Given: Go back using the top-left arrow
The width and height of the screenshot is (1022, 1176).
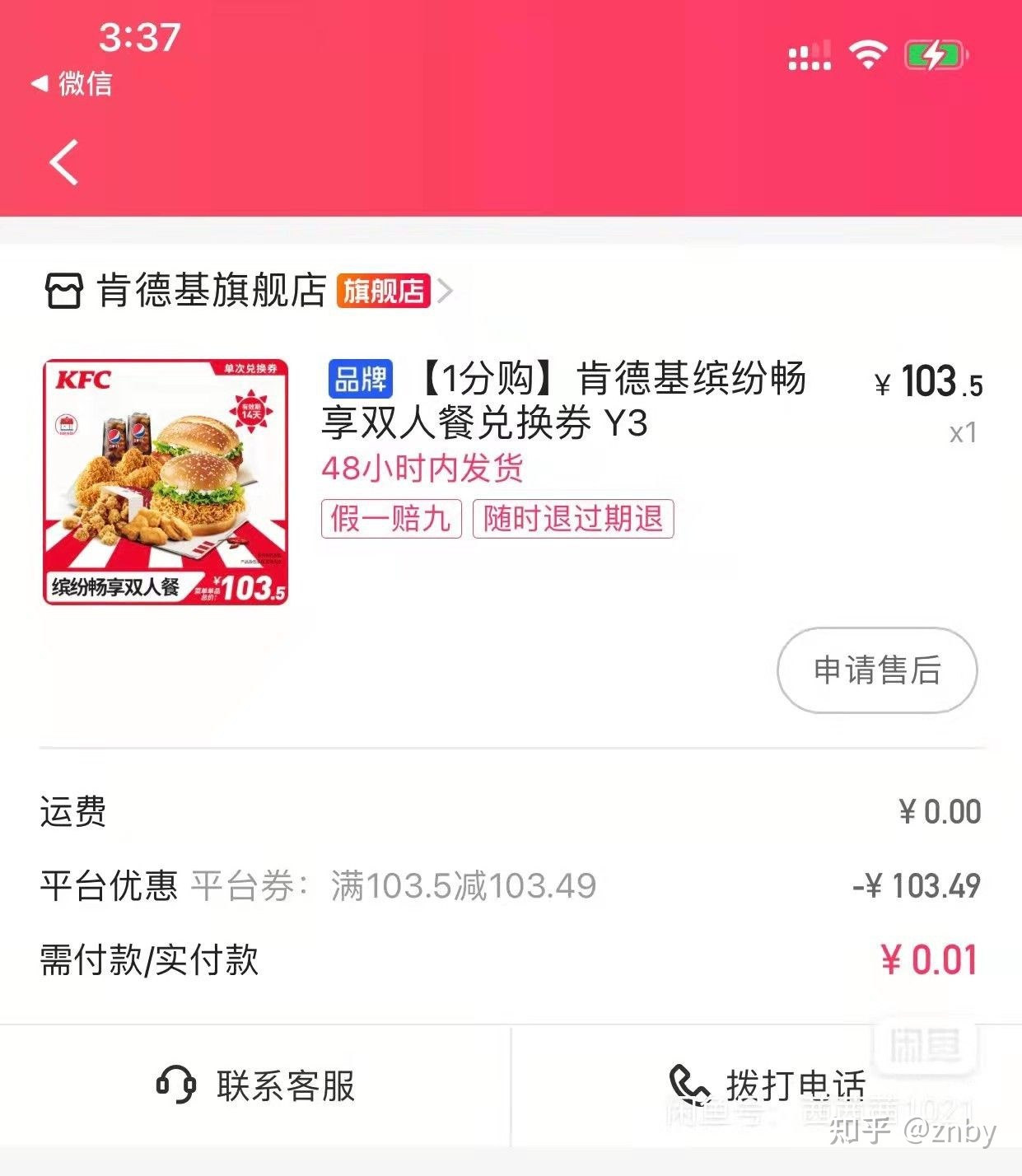Looking at the screenshot, I should pyautogui.click(x=64, y=162).
